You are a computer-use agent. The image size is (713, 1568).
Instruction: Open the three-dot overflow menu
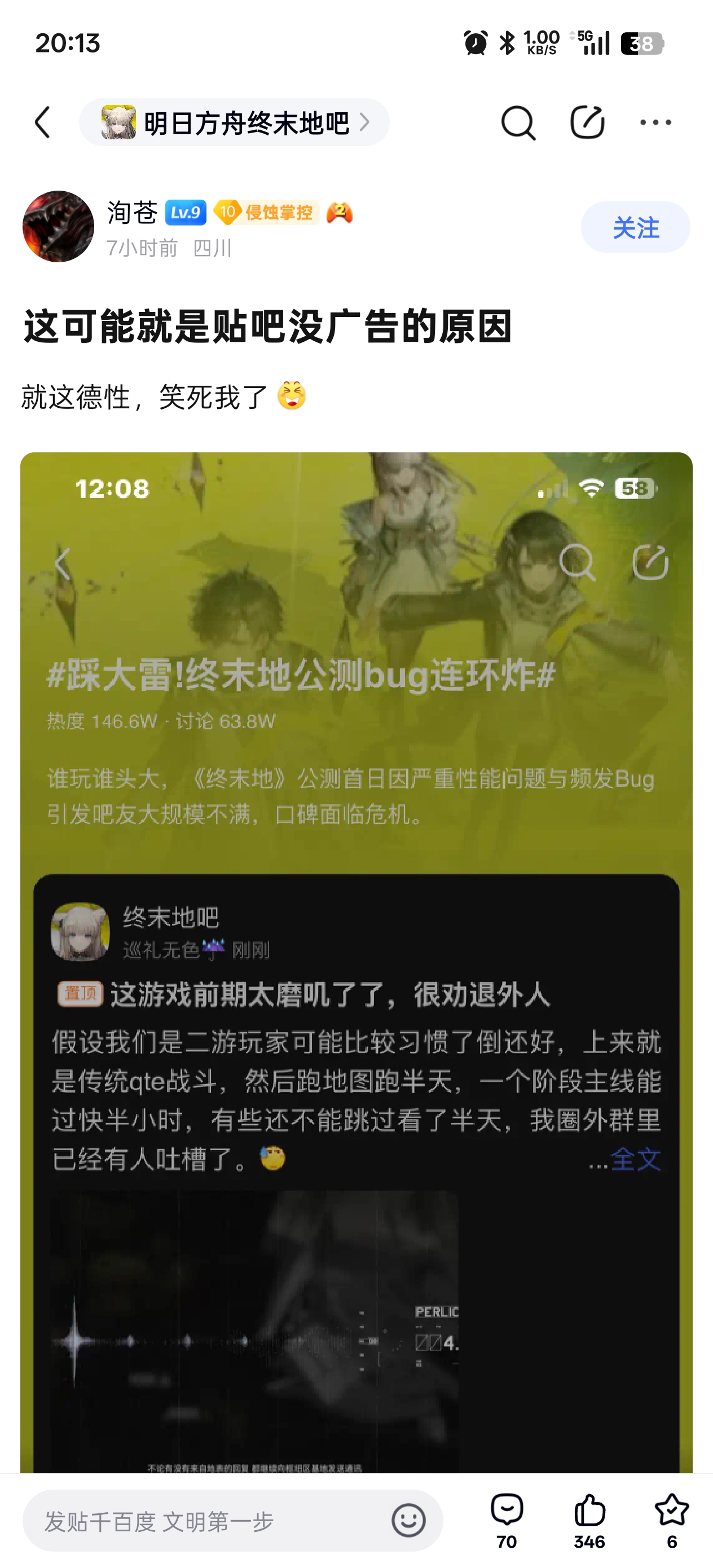pos(656,122)
